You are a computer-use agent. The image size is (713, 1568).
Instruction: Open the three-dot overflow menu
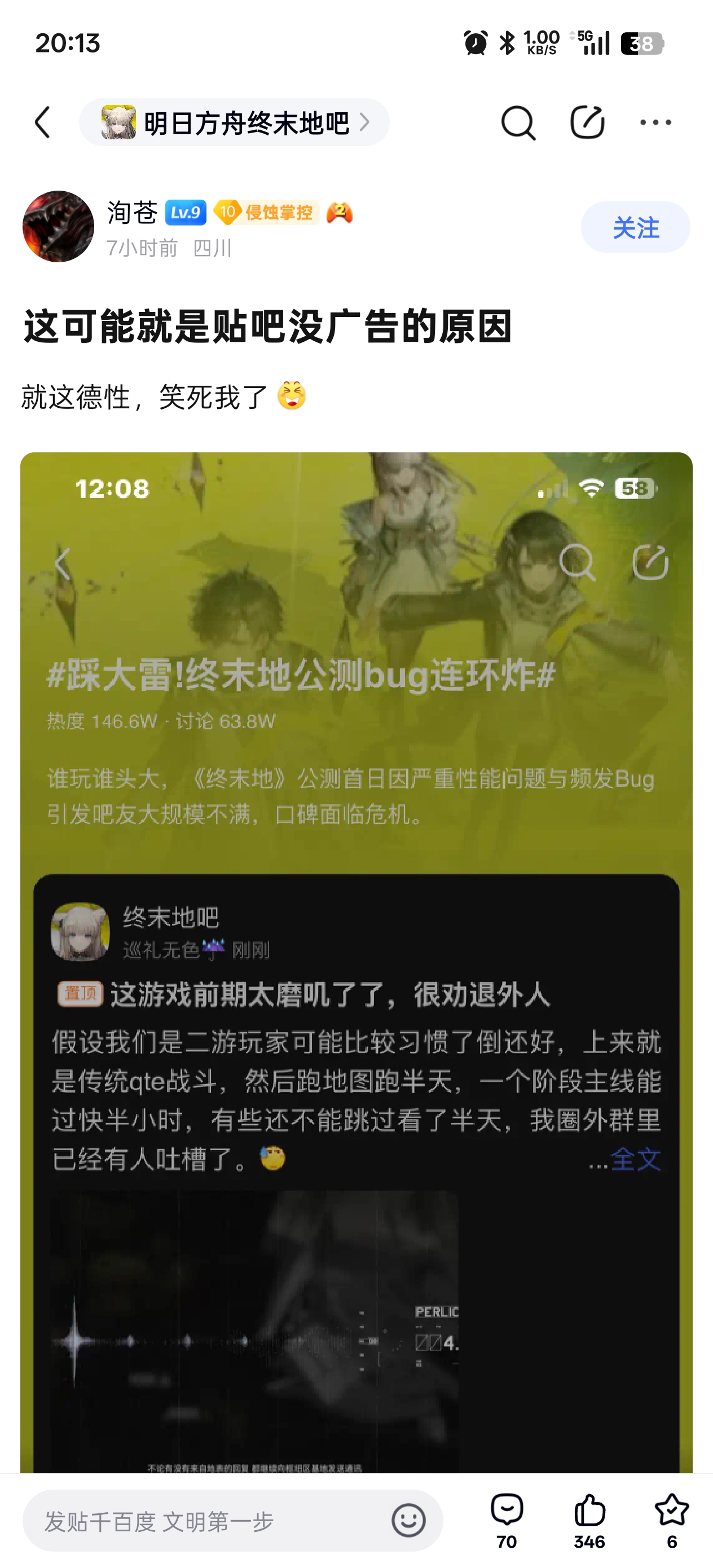pos(656,122)
